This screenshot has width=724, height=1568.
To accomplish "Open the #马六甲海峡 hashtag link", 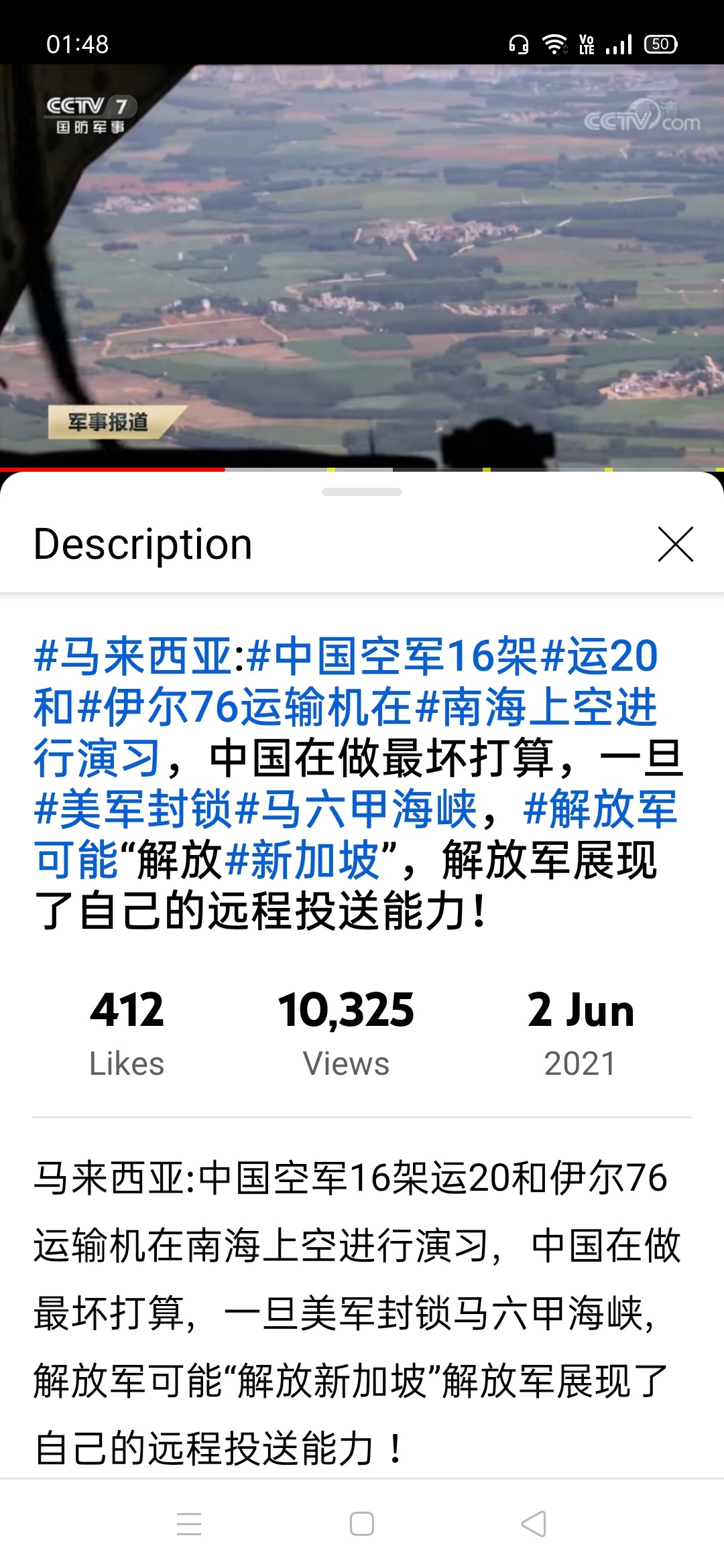I will pos(355,809).
